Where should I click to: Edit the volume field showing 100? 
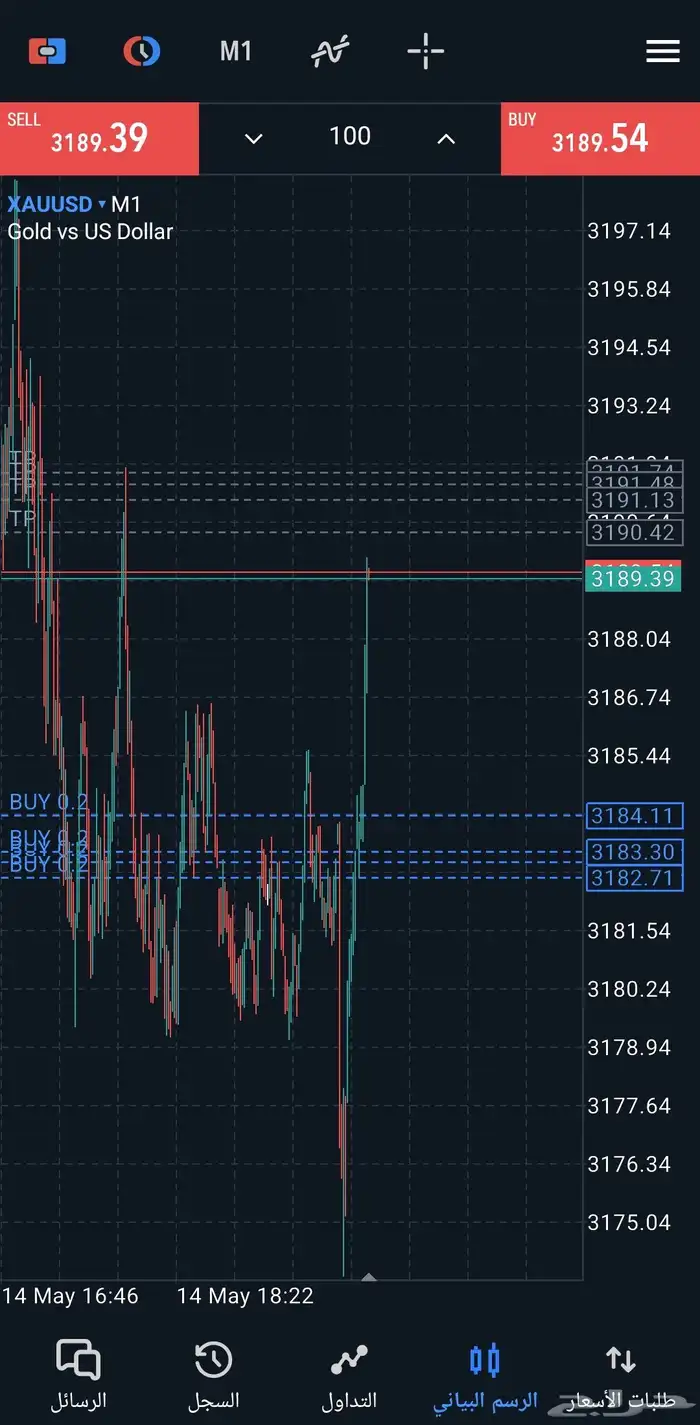tap(350, 137)
